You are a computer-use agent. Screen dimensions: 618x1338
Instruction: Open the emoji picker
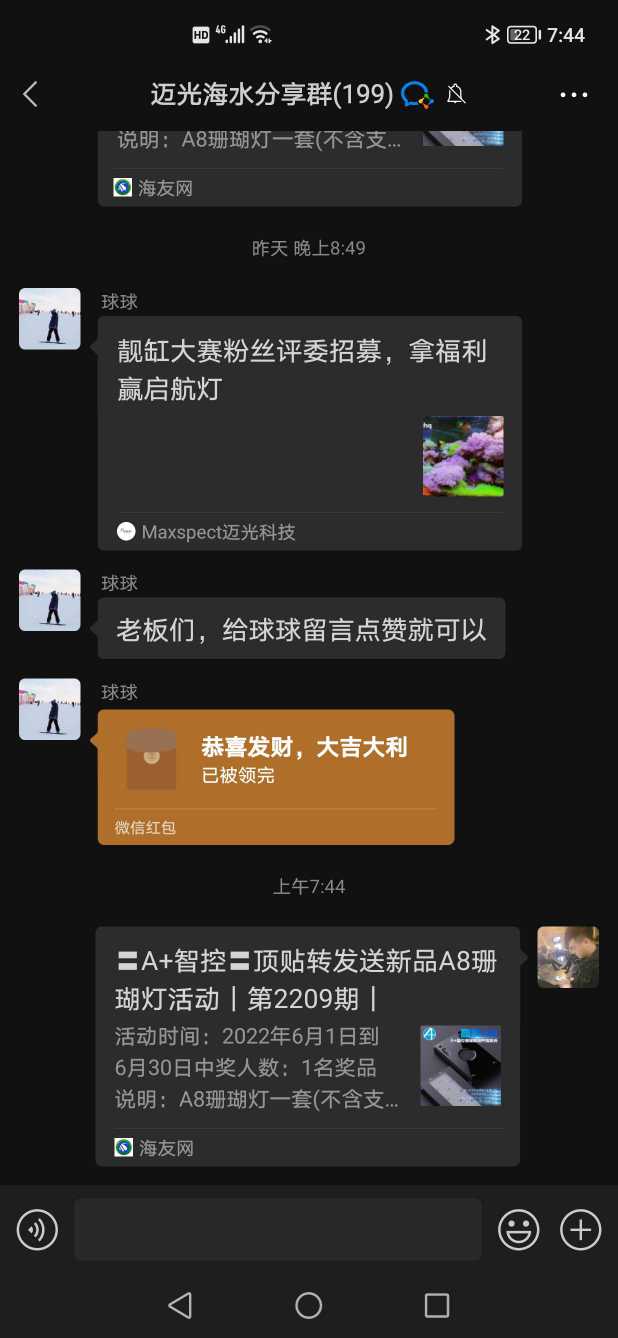tap(518, 1229)
